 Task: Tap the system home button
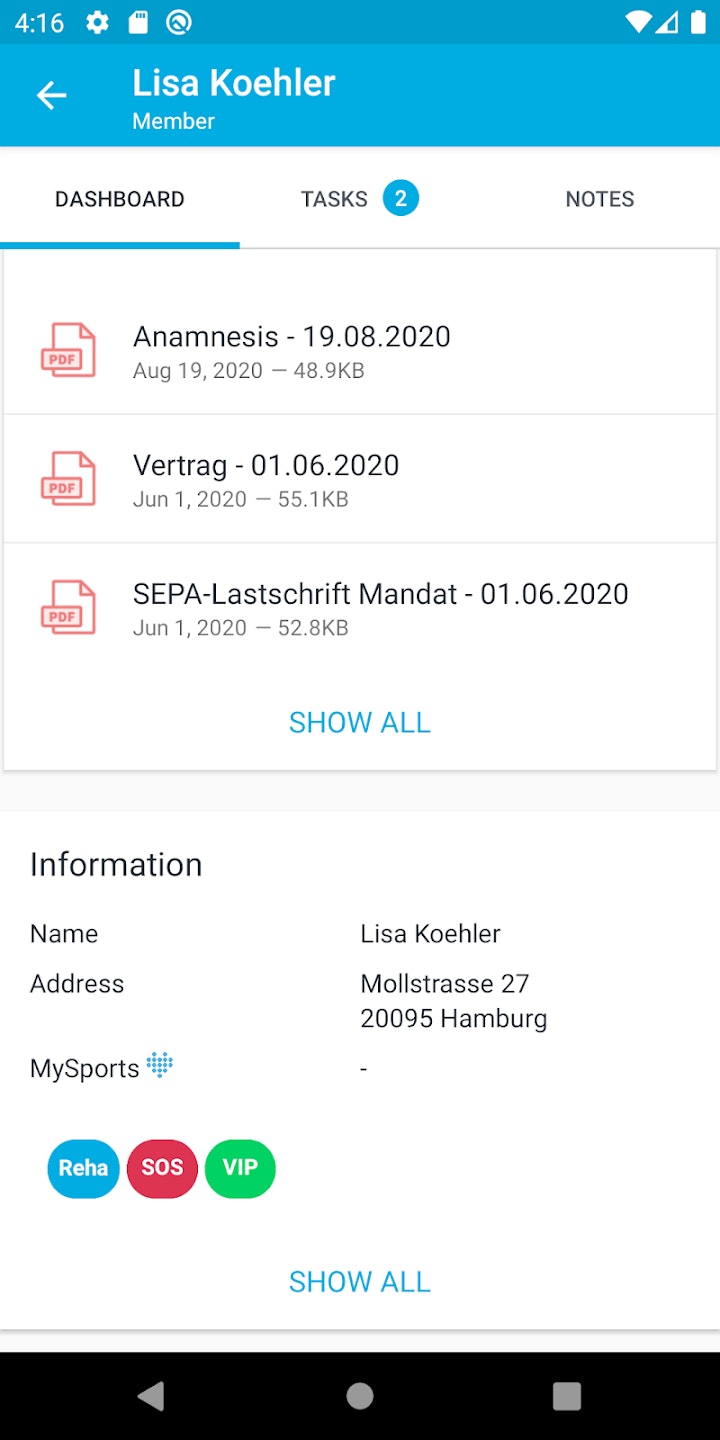pos(360,1396)
